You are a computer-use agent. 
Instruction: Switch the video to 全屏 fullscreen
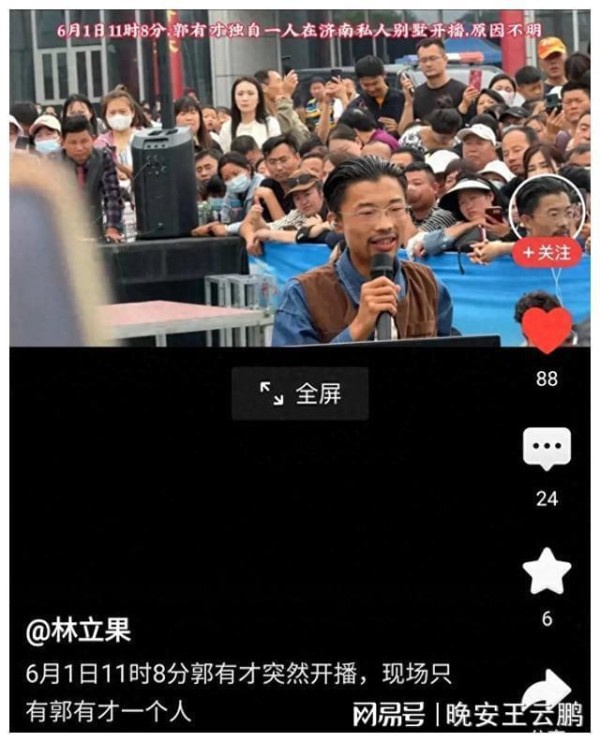pyautogui.click(x=300, y=393)
